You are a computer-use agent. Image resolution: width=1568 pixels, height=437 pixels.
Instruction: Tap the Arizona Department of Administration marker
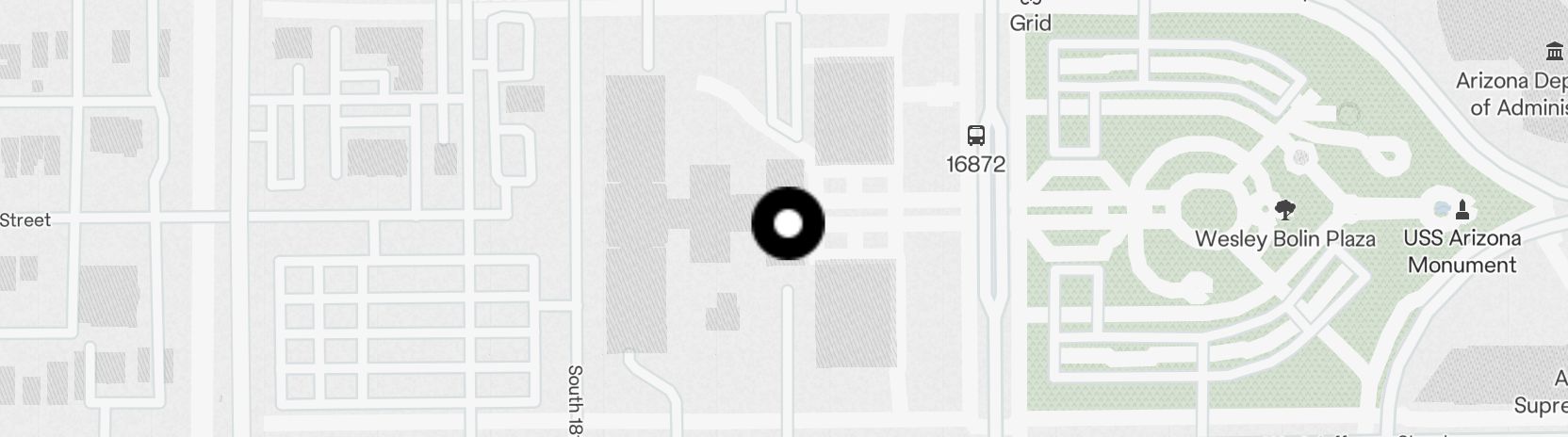[x=1552, y=52]
